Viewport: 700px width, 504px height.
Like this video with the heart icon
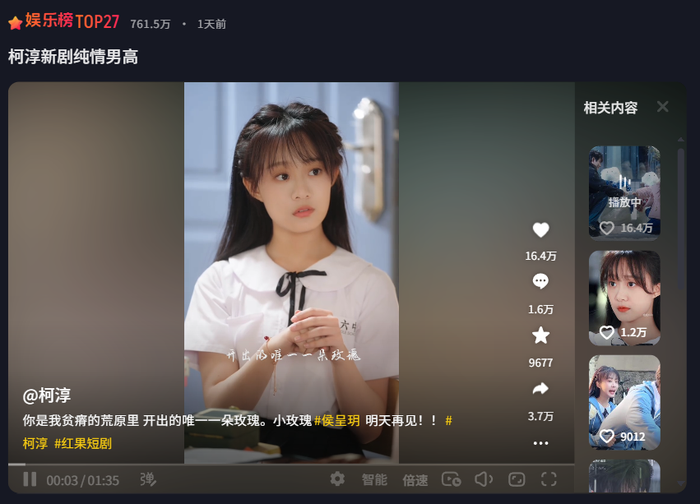point(541,230)
